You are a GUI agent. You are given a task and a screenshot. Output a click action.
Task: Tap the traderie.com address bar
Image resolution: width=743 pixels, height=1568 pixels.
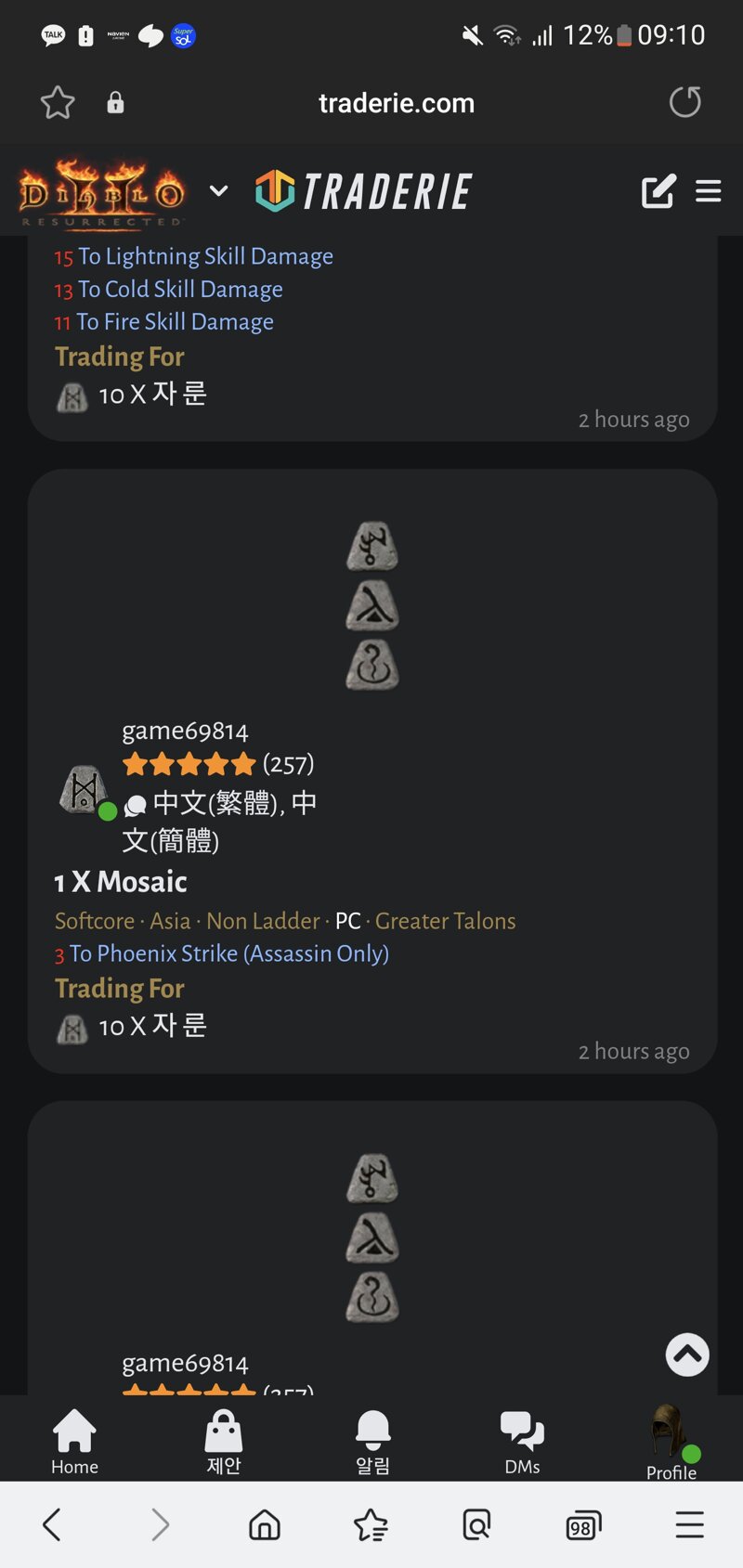point(396,103)
